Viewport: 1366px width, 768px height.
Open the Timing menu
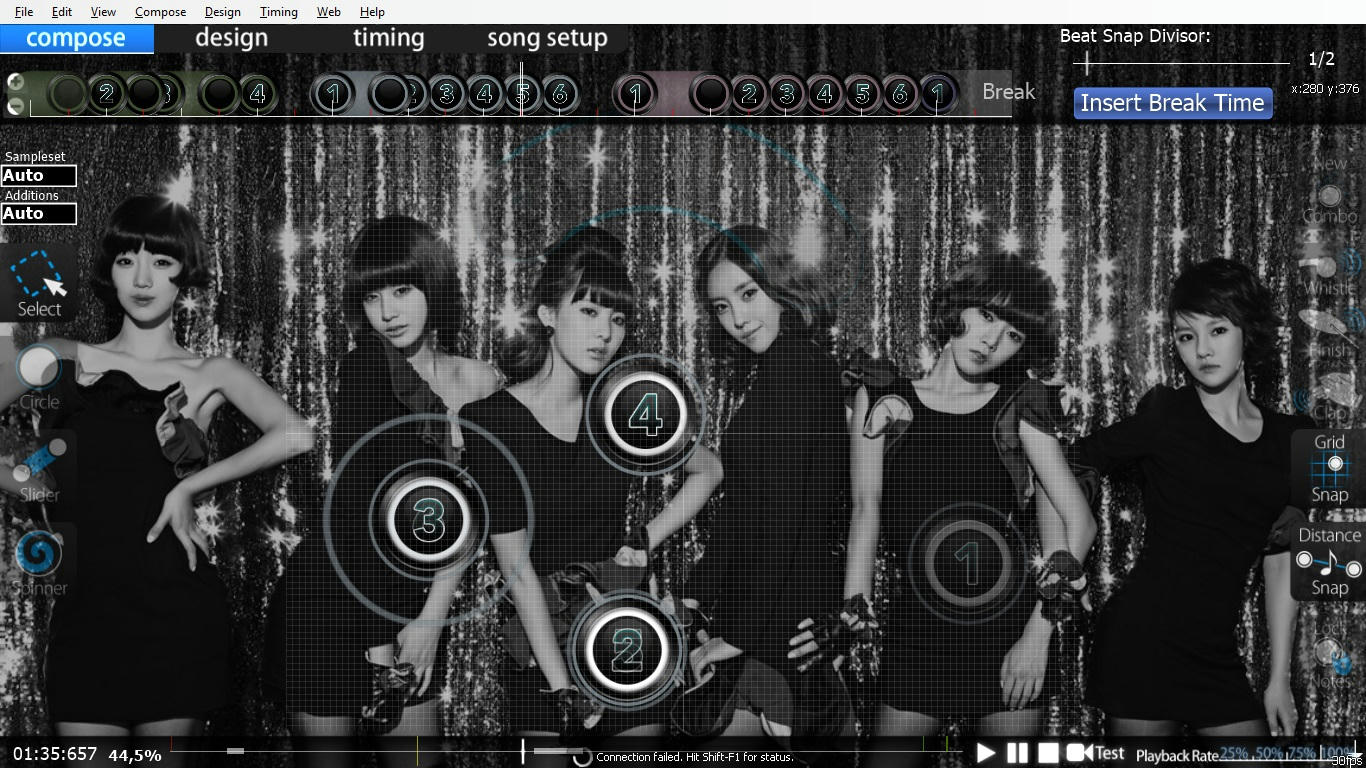[278, 12]
